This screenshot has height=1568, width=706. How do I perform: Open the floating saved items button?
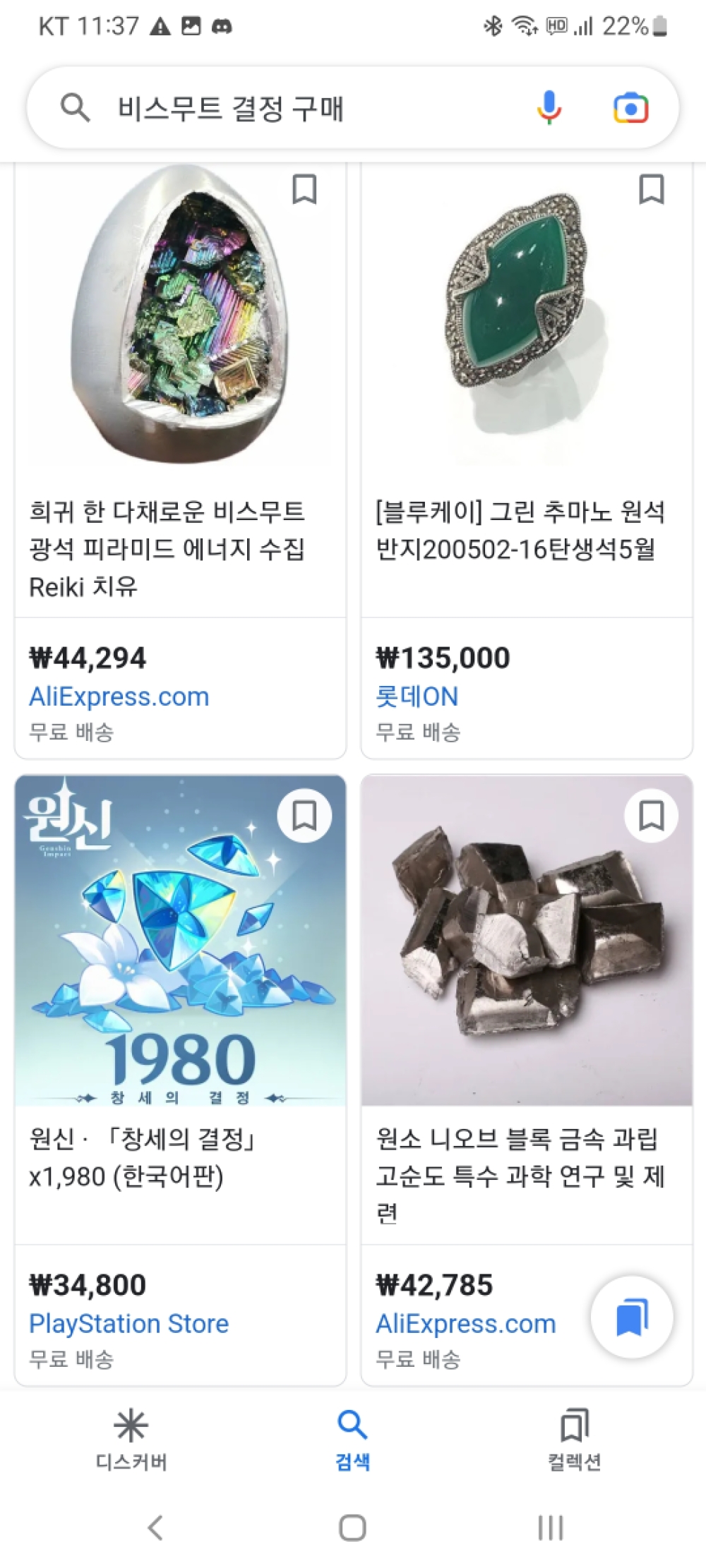point(632,1317)
